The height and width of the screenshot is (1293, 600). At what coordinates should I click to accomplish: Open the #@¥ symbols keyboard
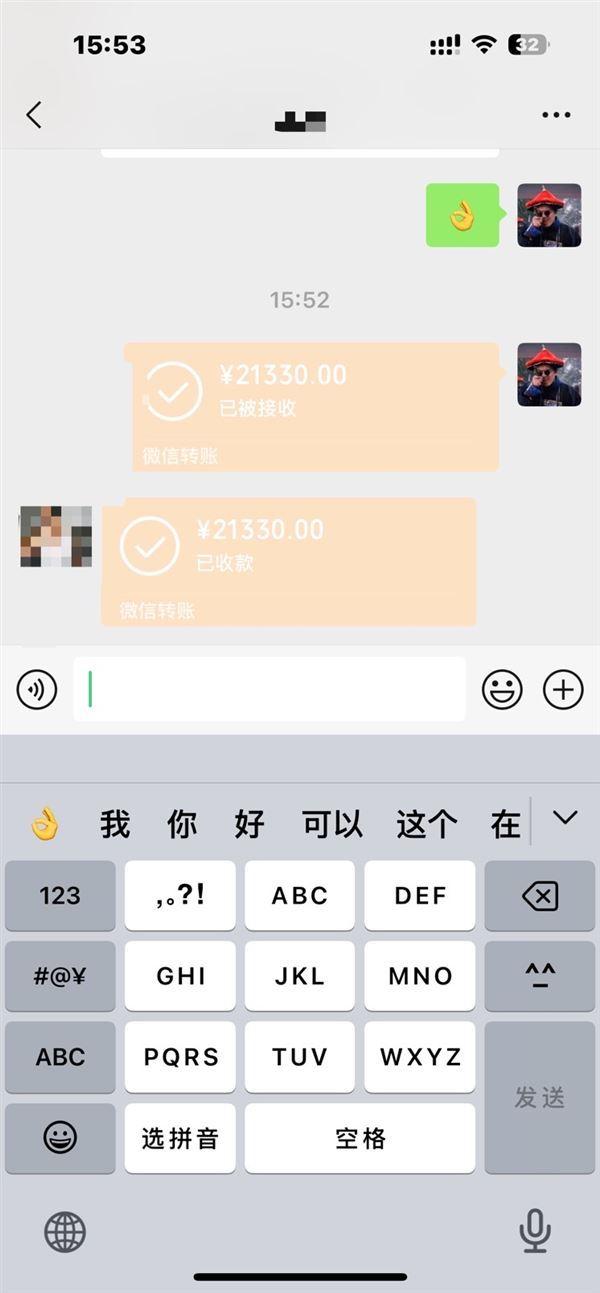(x=60, y=976)
